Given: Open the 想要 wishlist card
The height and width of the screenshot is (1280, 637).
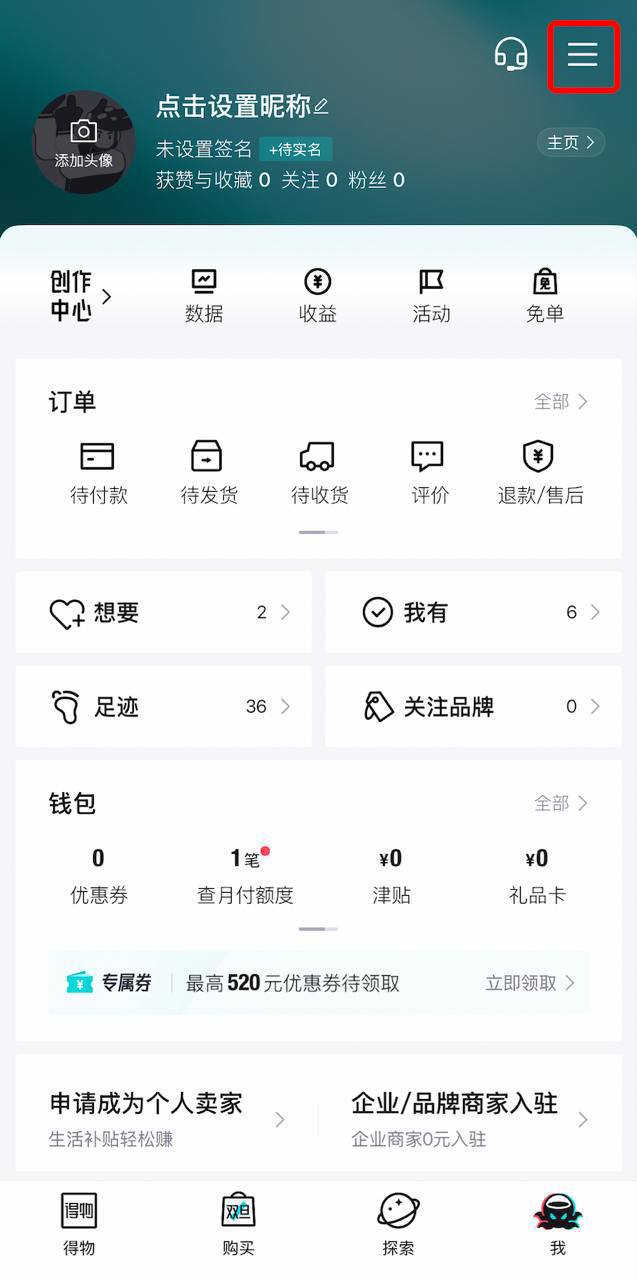Looking at the screenshot, I should pos(164,613).
